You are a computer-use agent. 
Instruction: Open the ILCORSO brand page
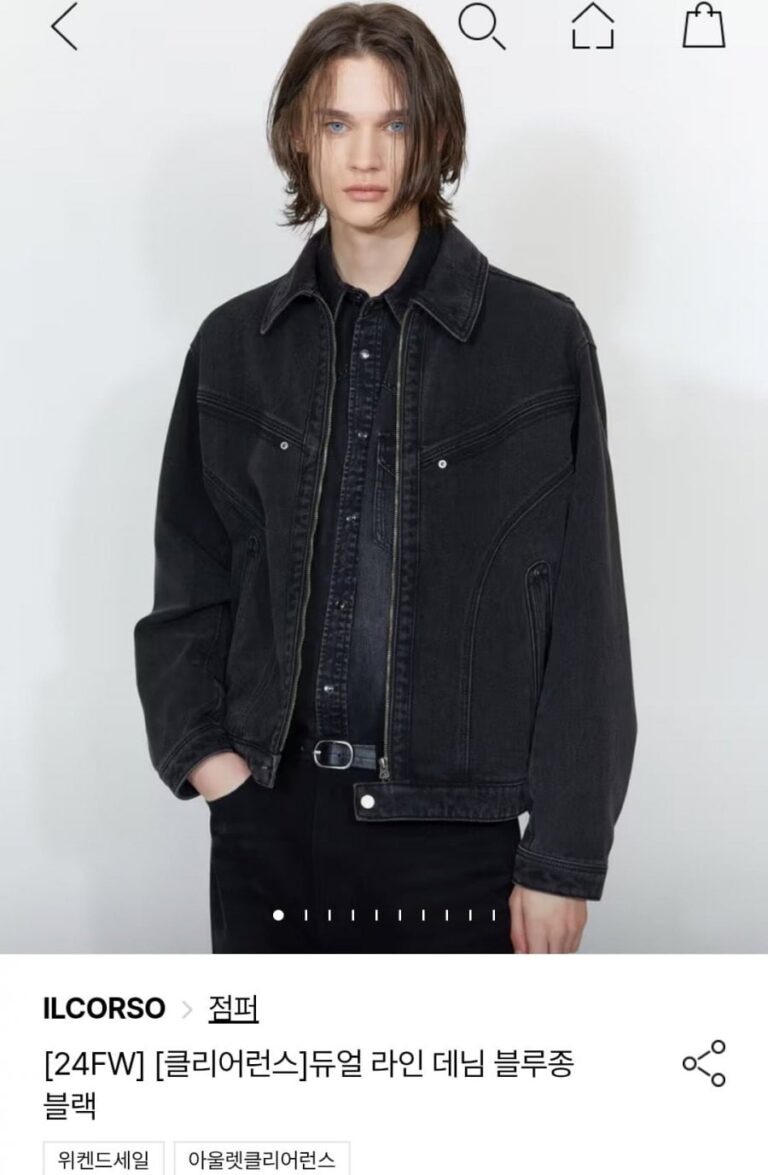coord(104,1009)
